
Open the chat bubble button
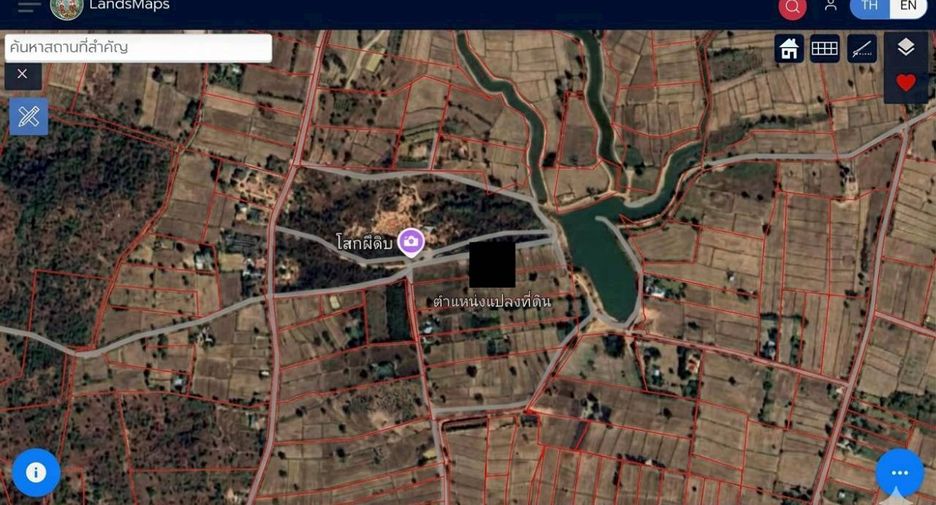900,473
